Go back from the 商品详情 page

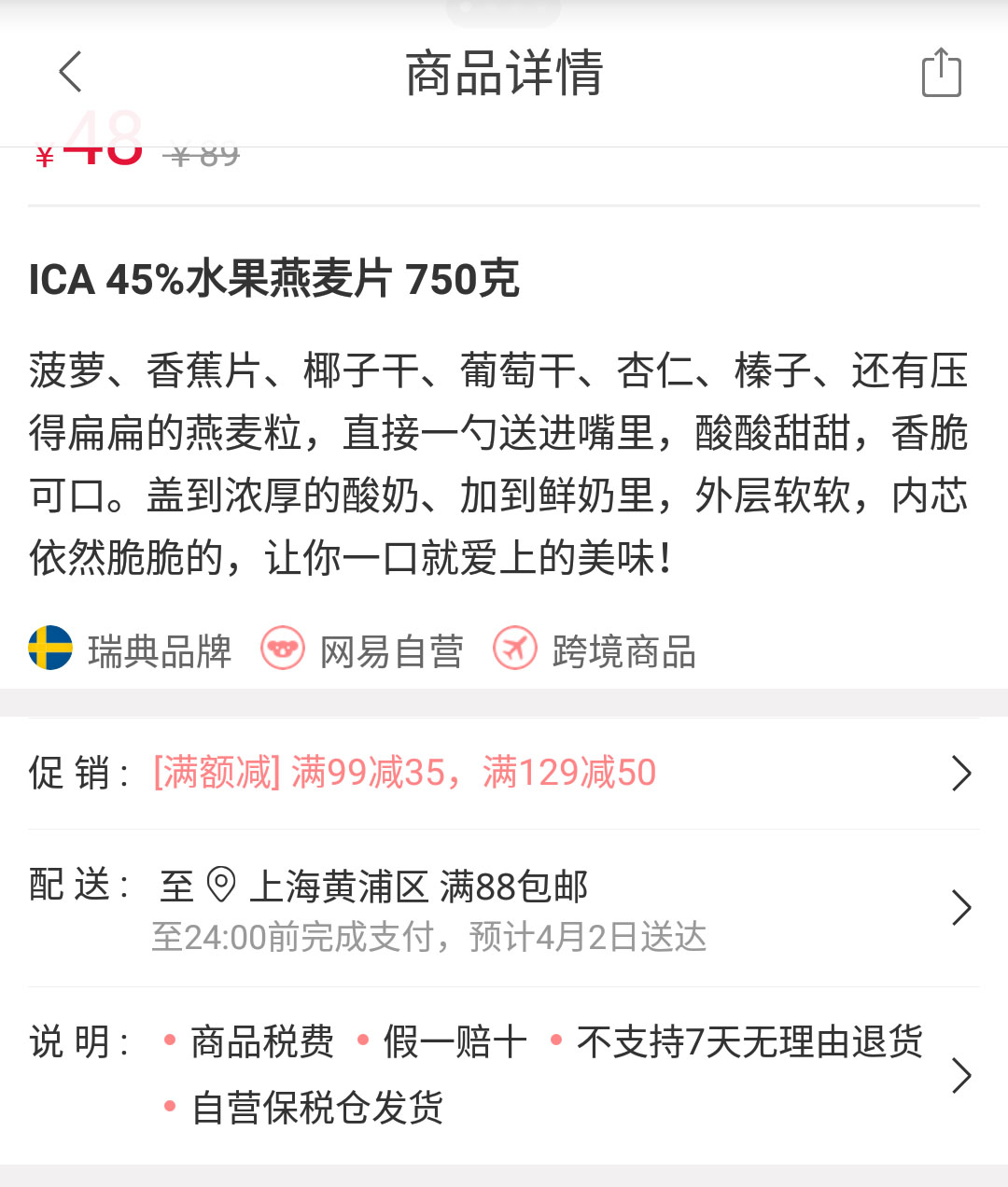tap(71, 72)
